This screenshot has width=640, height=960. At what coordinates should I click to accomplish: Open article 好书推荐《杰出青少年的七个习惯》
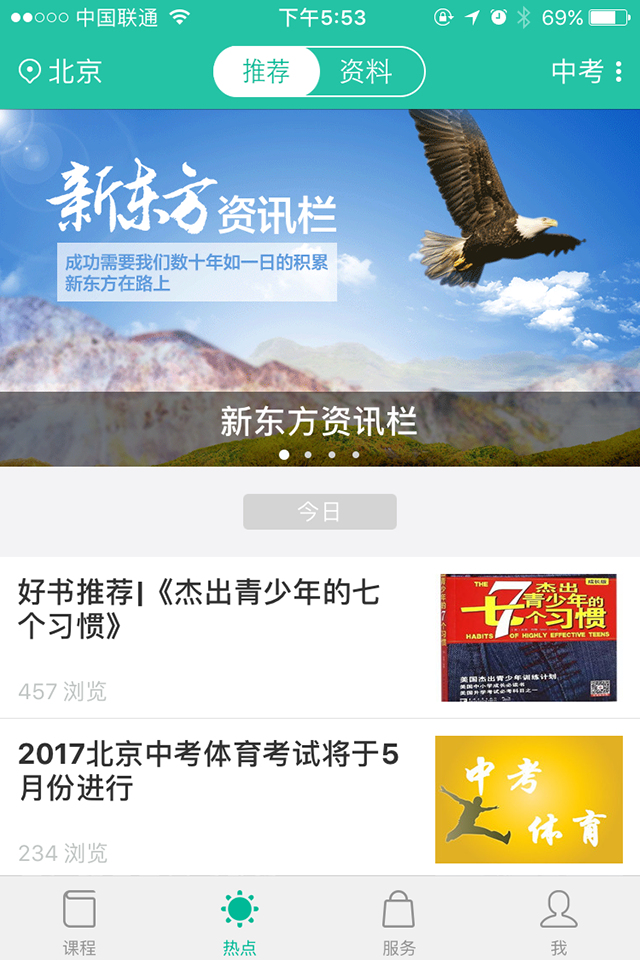pos(320,636)
